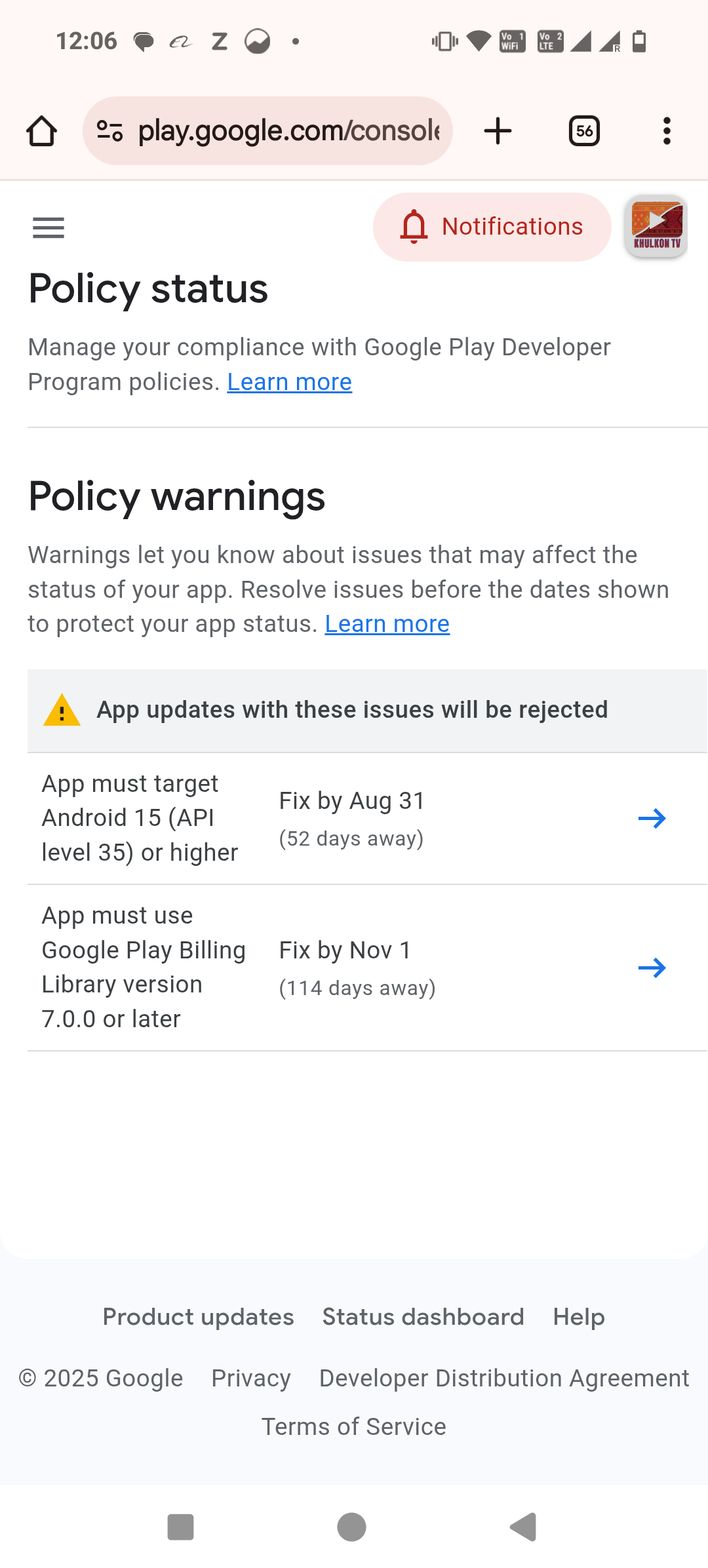The width and height of the screenshot is (708, 1568).
Task: Go to the browser home page
Action: [41, 131]
